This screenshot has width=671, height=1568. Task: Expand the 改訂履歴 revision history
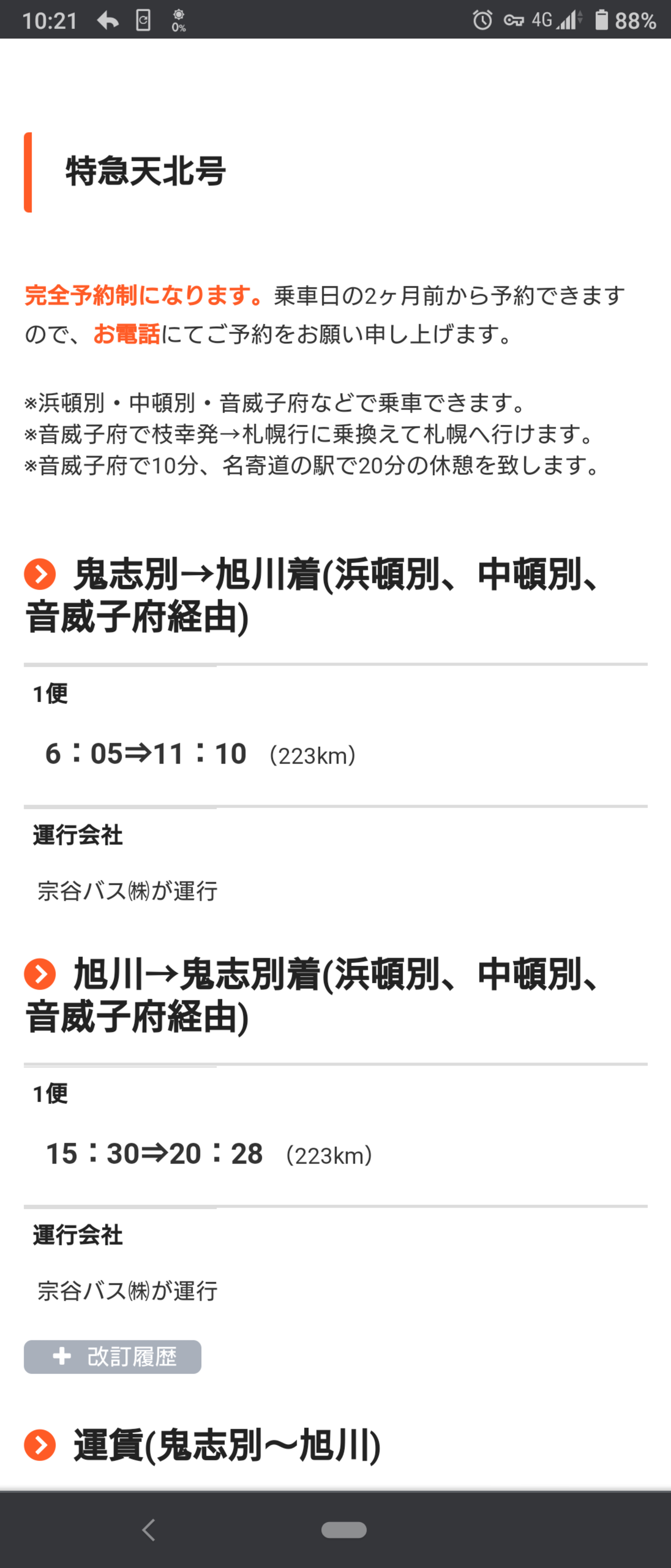pos(113,1356)
